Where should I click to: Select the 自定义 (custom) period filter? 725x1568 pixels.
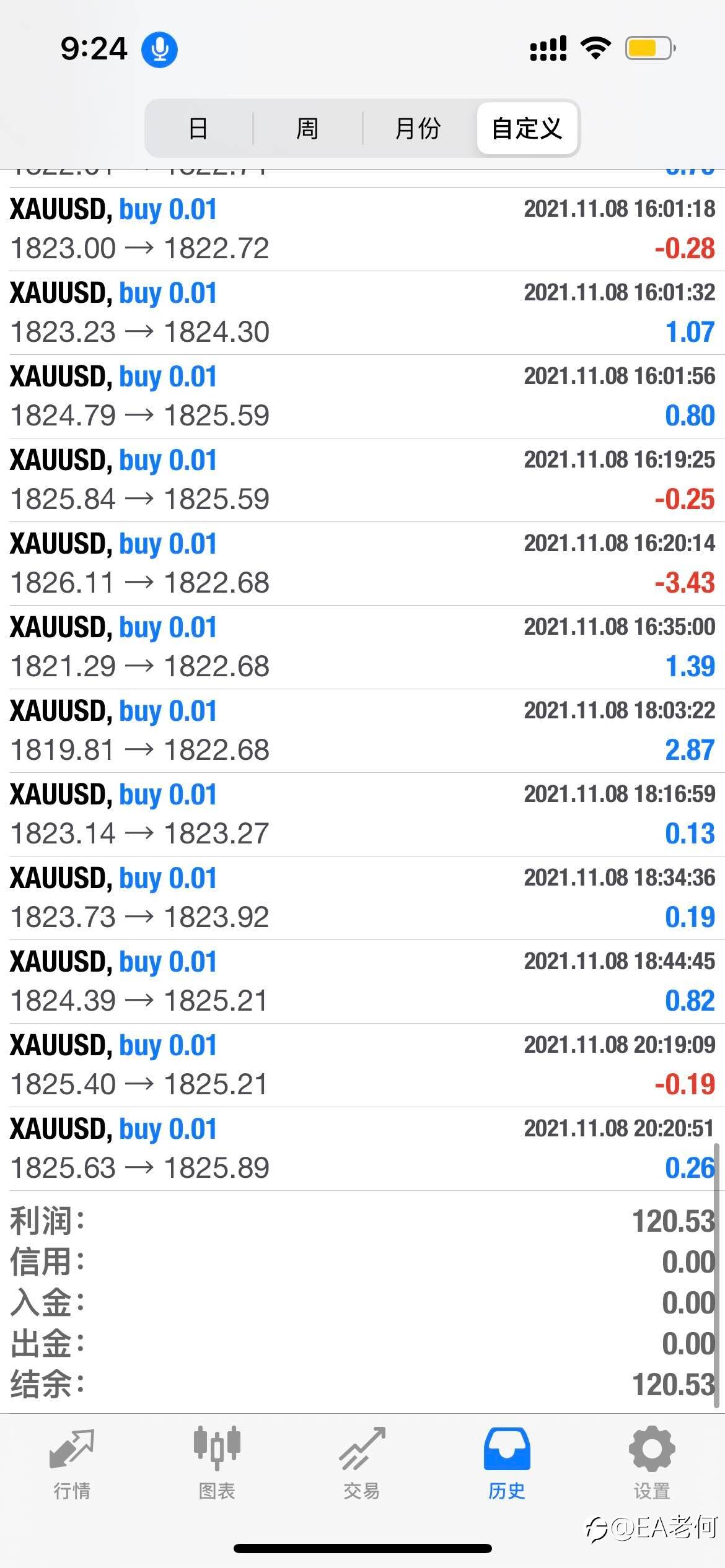tap(527, 128)
